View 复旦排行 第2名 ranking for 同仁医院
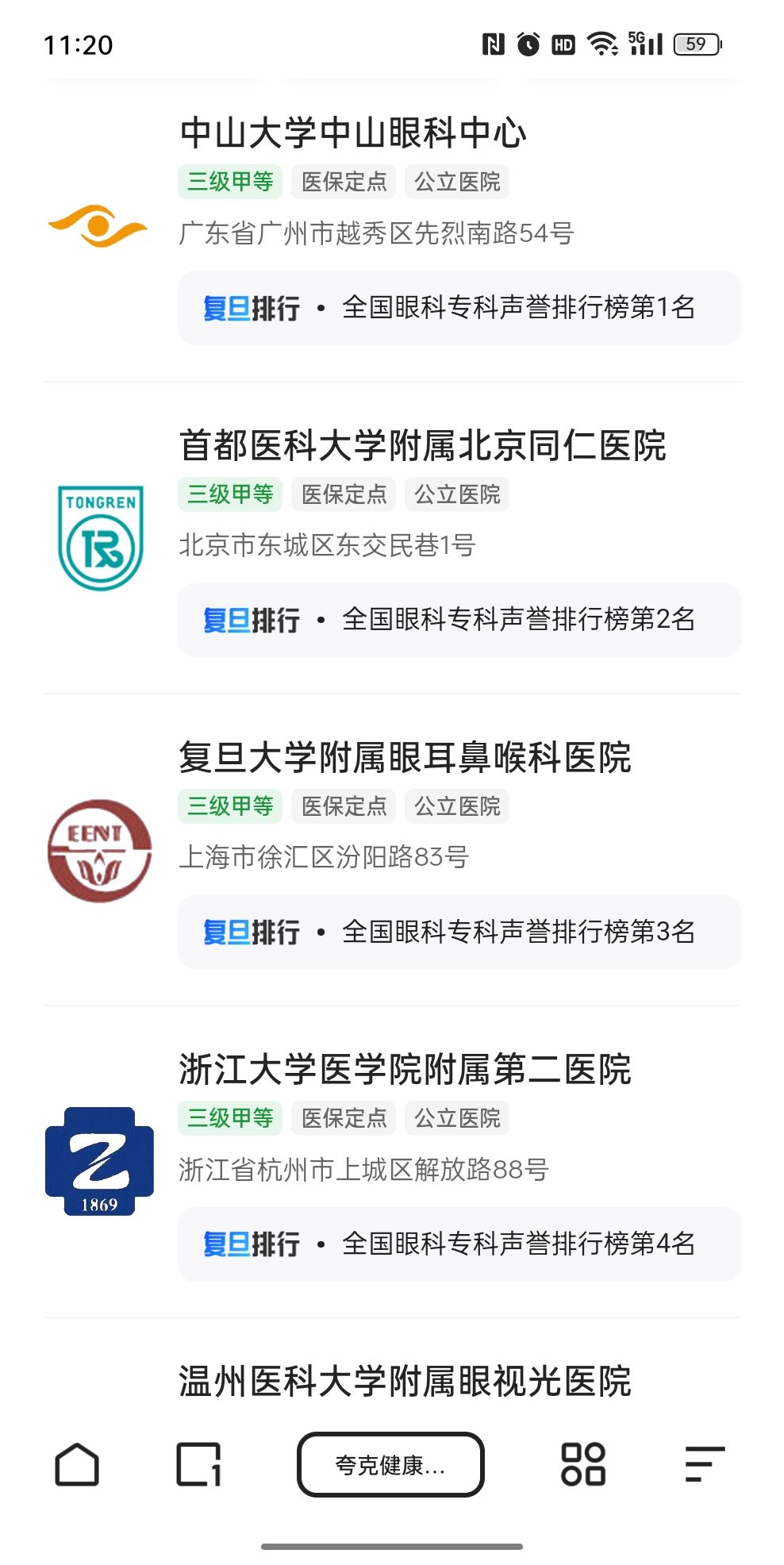The height and width of the screenshot is (1565, 784). pyautogui.click(x=459, y=620)
